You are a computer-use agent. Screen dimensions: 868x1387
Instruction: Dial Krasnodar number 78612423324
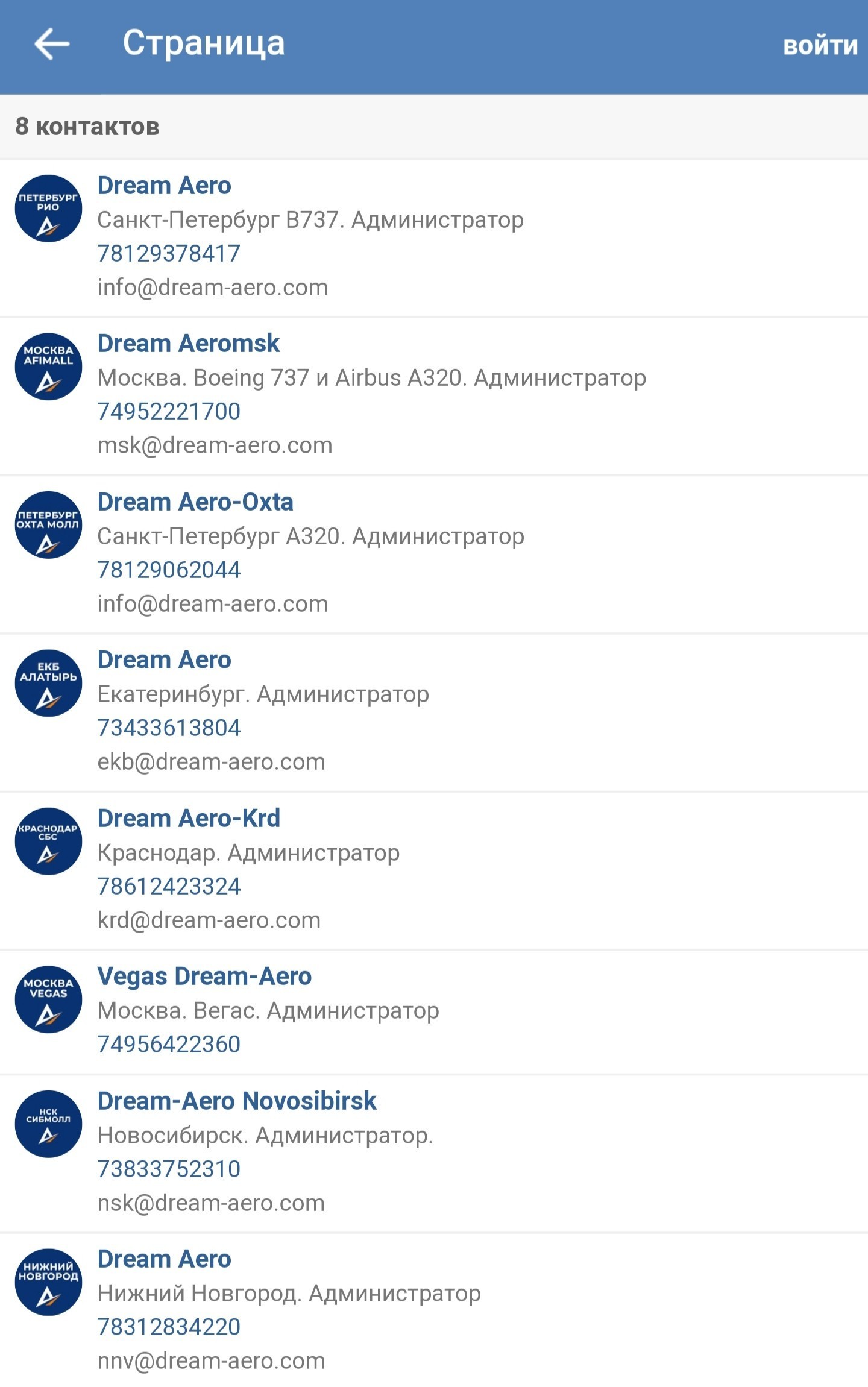tap(169, 887)
